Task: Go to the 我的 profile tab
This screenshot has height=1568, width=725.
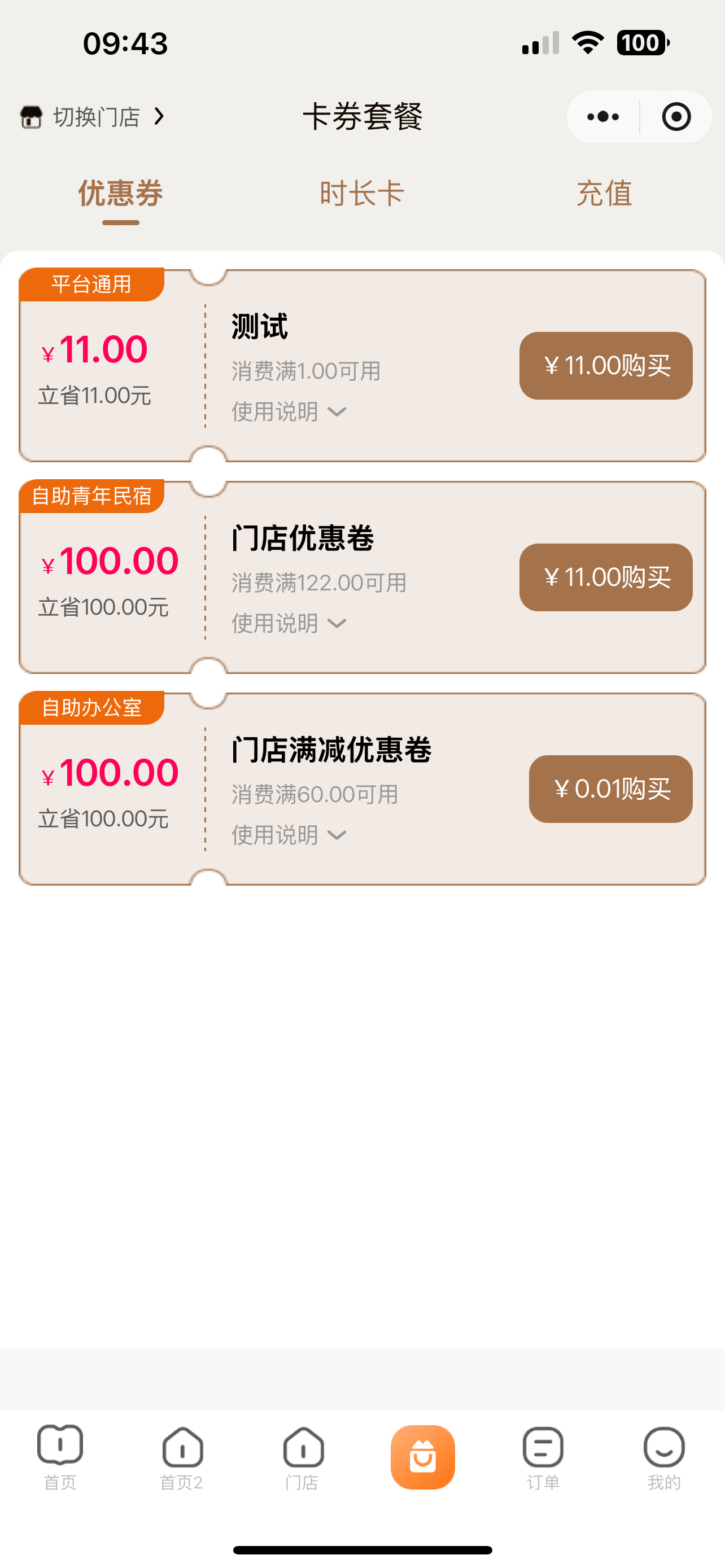Action: (664, 1457)
